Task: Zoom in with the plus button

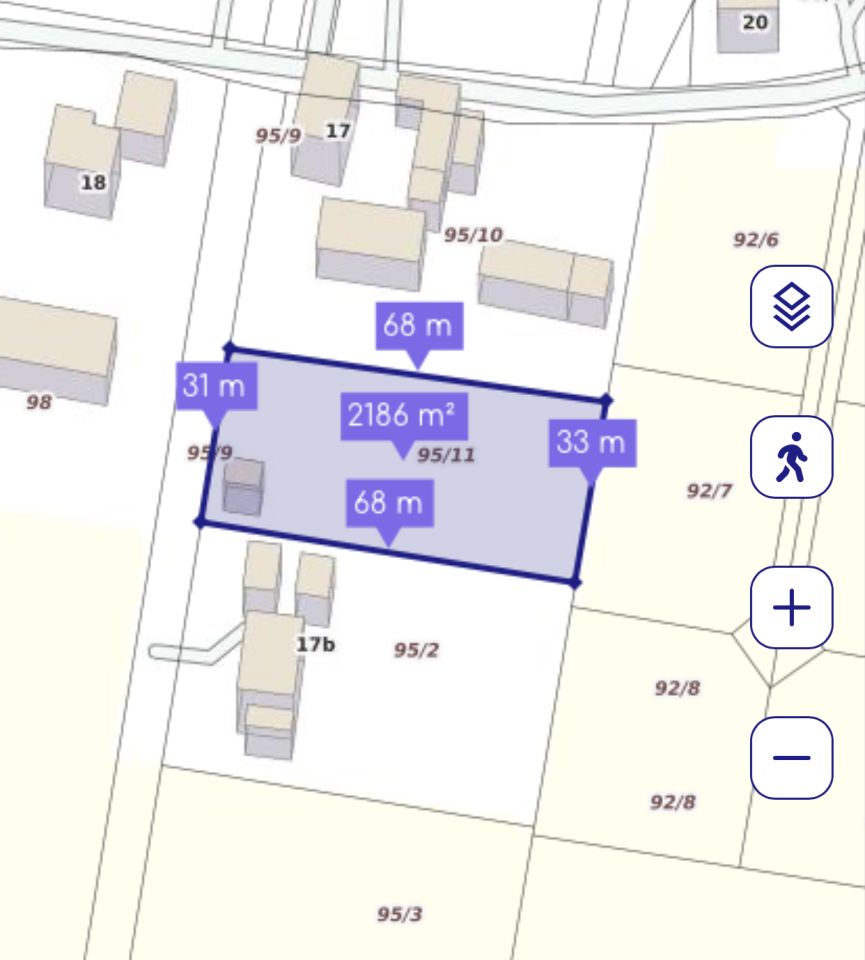Action: point(791,607)
